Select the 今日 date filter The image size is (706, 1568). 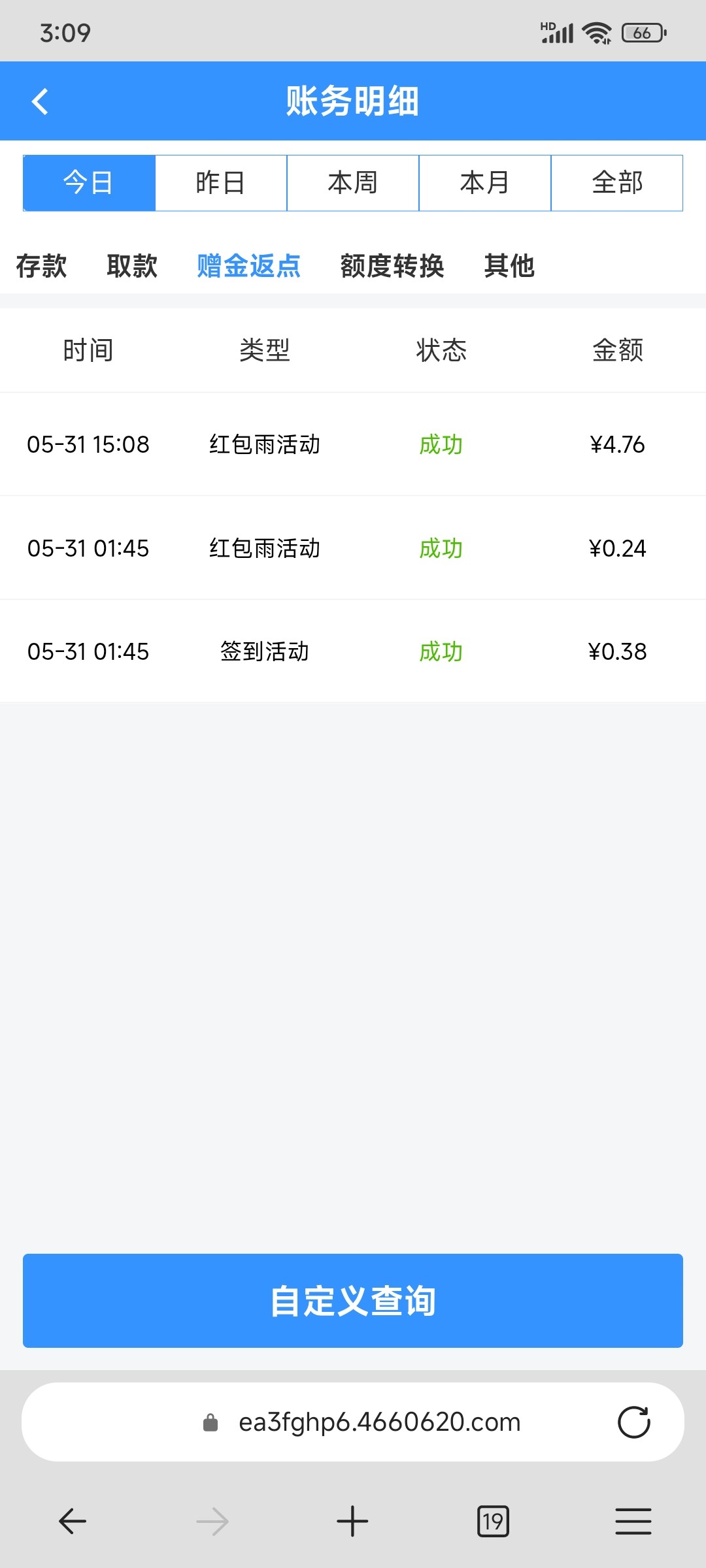(89, 183)
